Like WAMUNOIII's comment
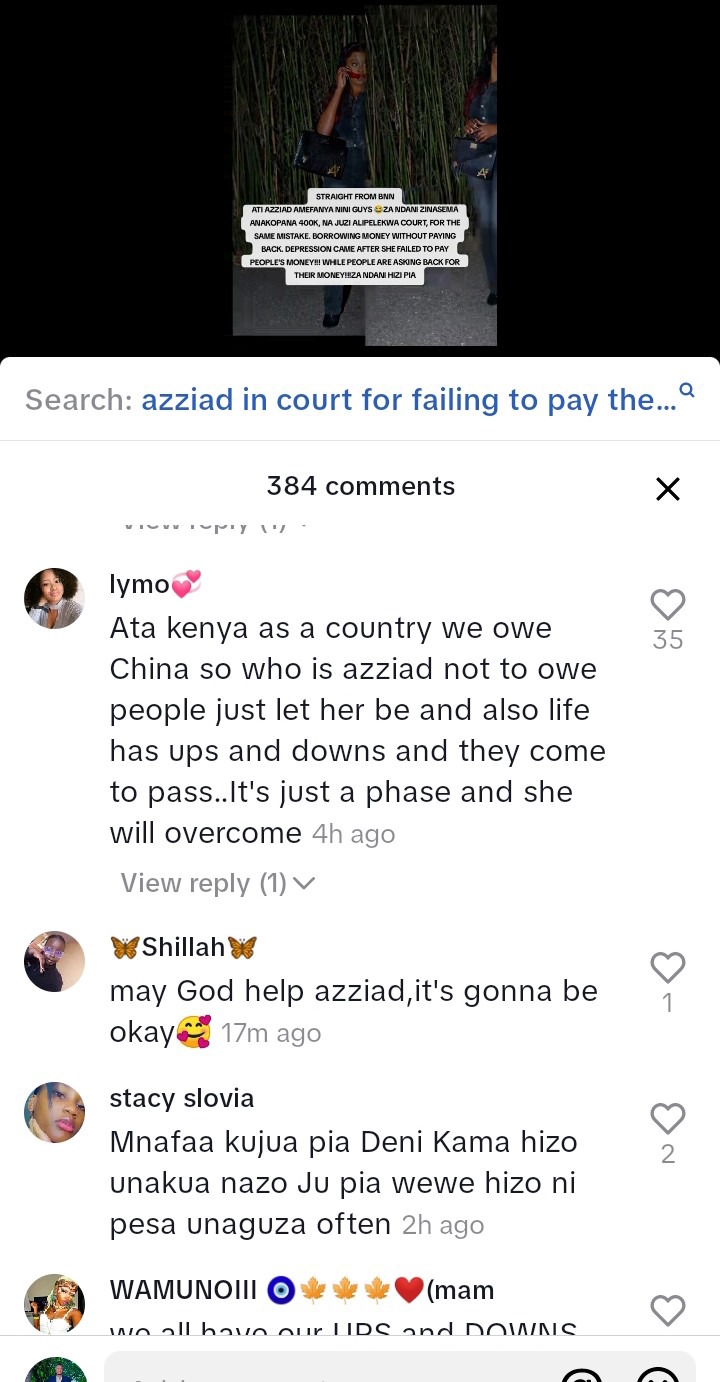The width and height of the screenshot is (720, 1382). point(667,1310)
